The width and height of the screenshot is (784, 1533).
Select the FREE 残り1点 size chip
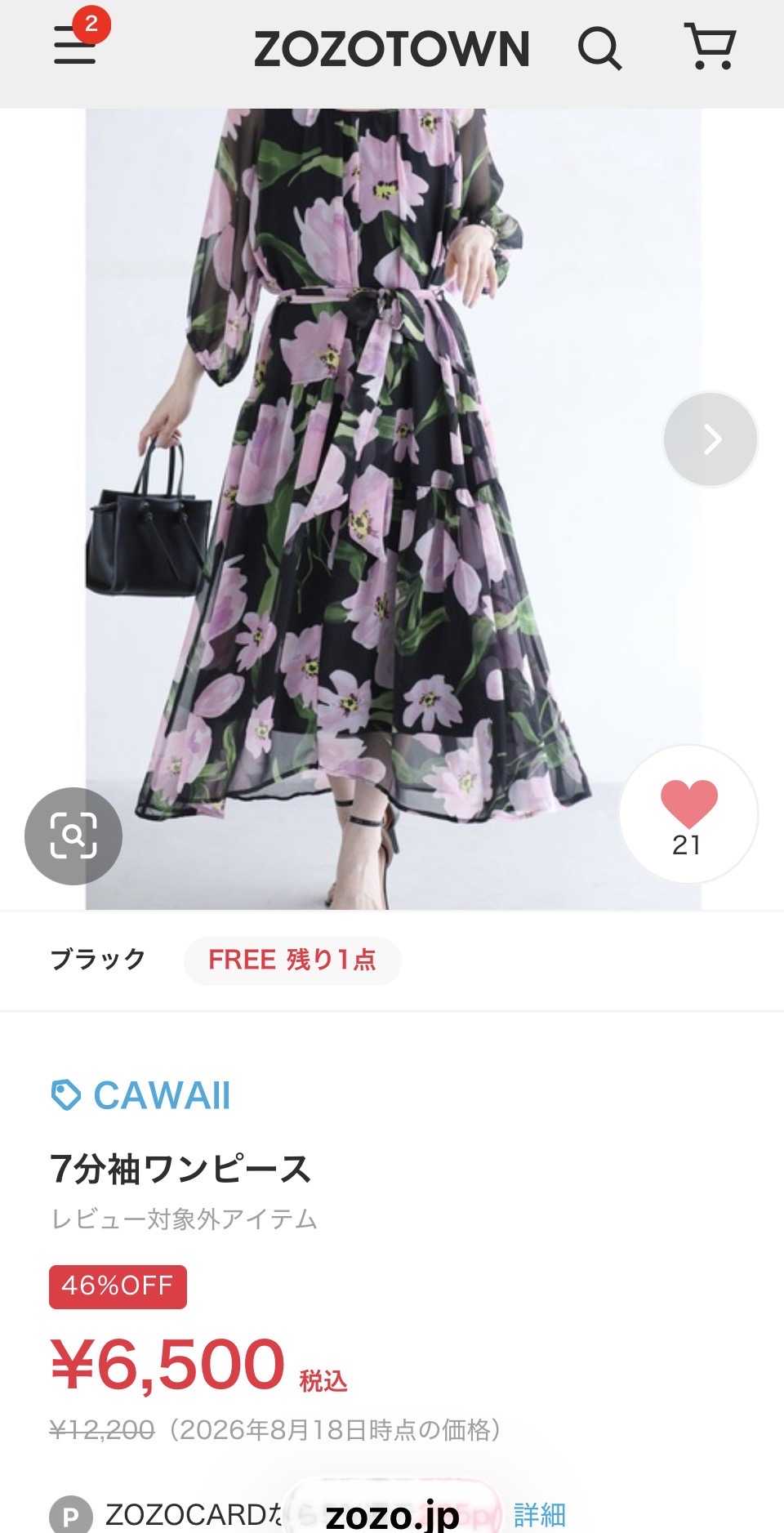coord(292,960)
